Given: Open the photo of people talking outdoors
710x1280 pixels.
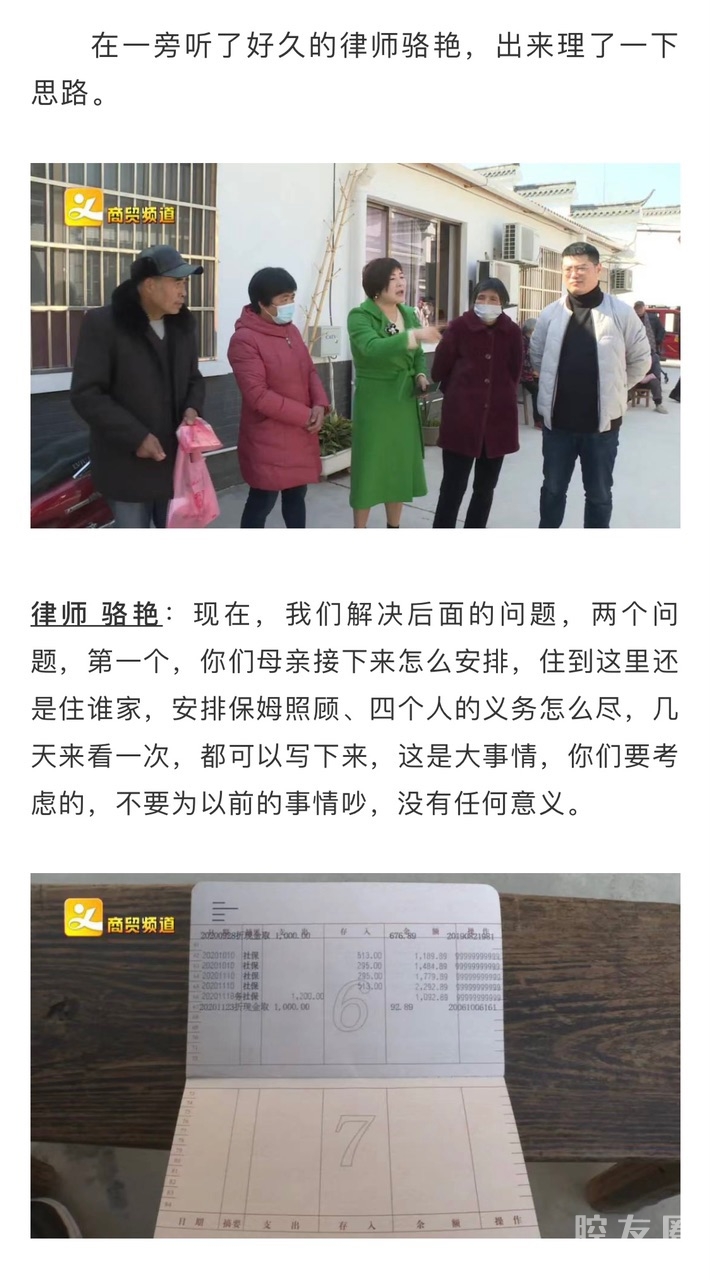Looking at the screenshot, I should pyautogui.click(x=355, y=345).
